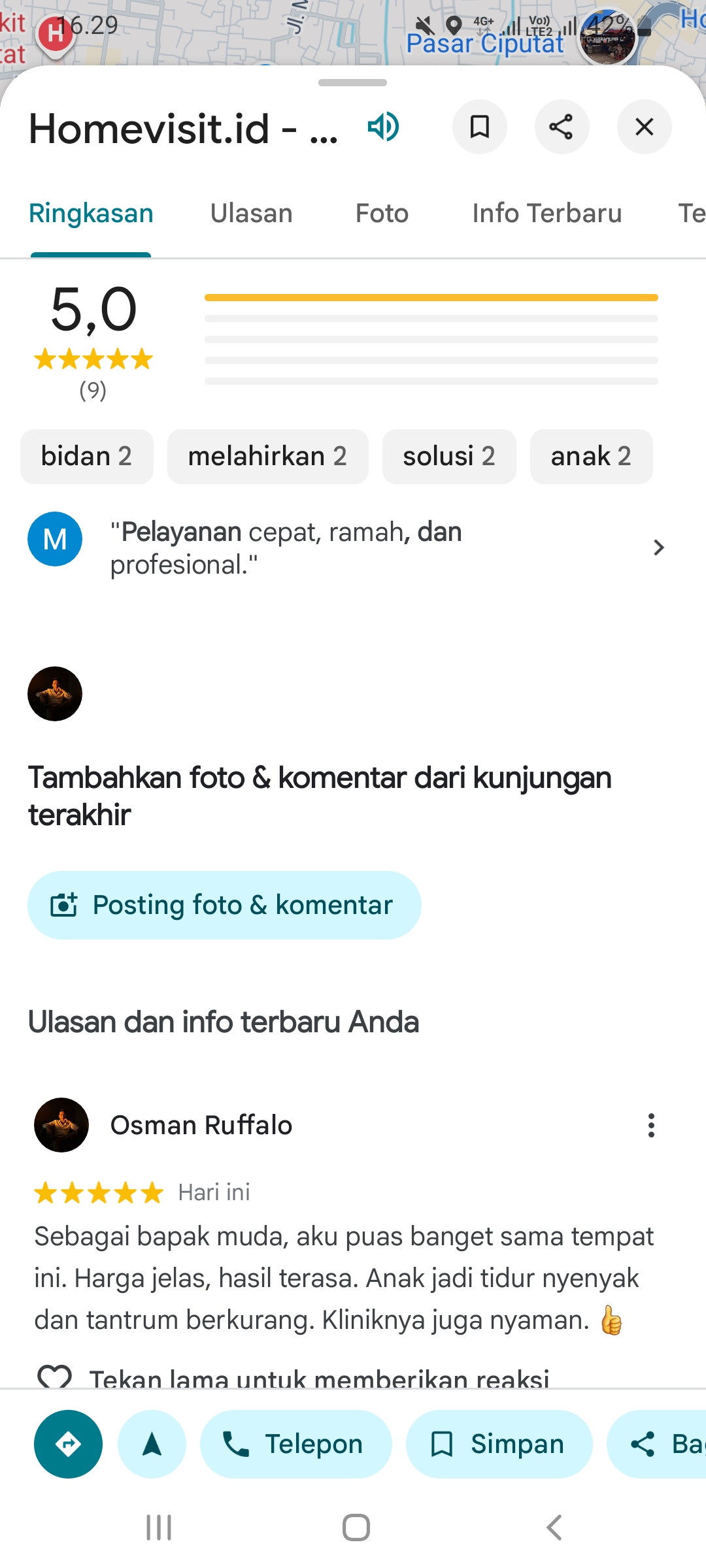This screenshot has width=706, height=1568.
Task: Get directions with the round route button
Action: click(68, 1444)
